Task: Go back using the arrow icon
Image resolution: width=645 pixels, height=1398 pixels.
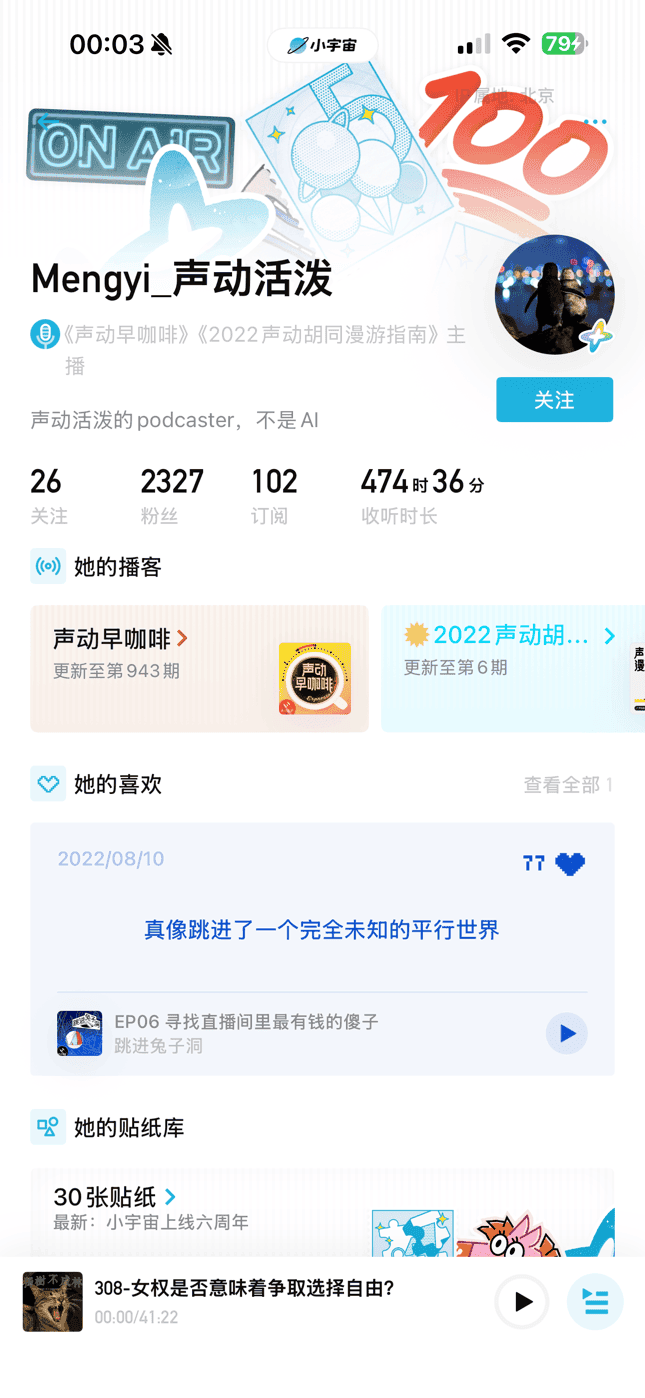Action: coord(48,123)
